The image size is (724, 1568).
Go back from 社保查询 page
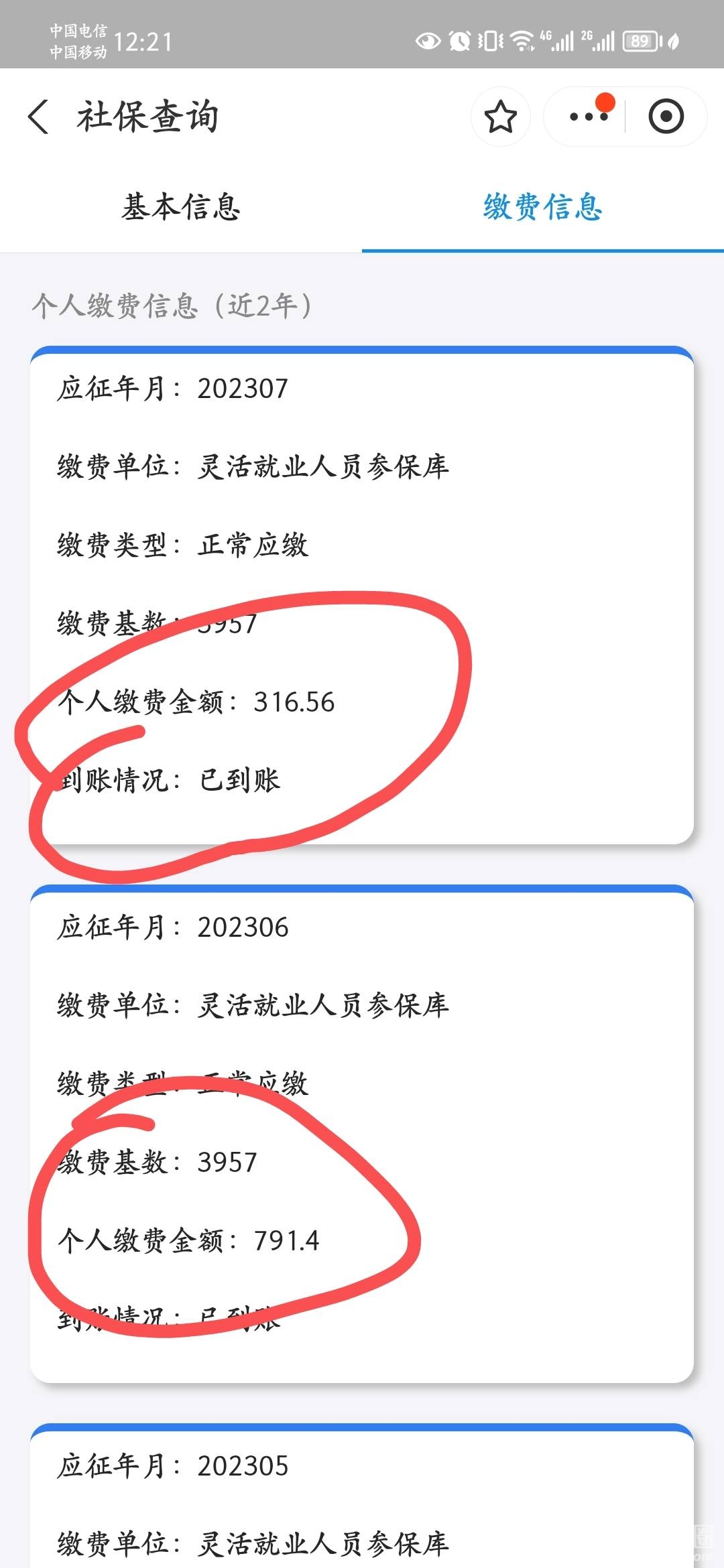coord(39,117)
